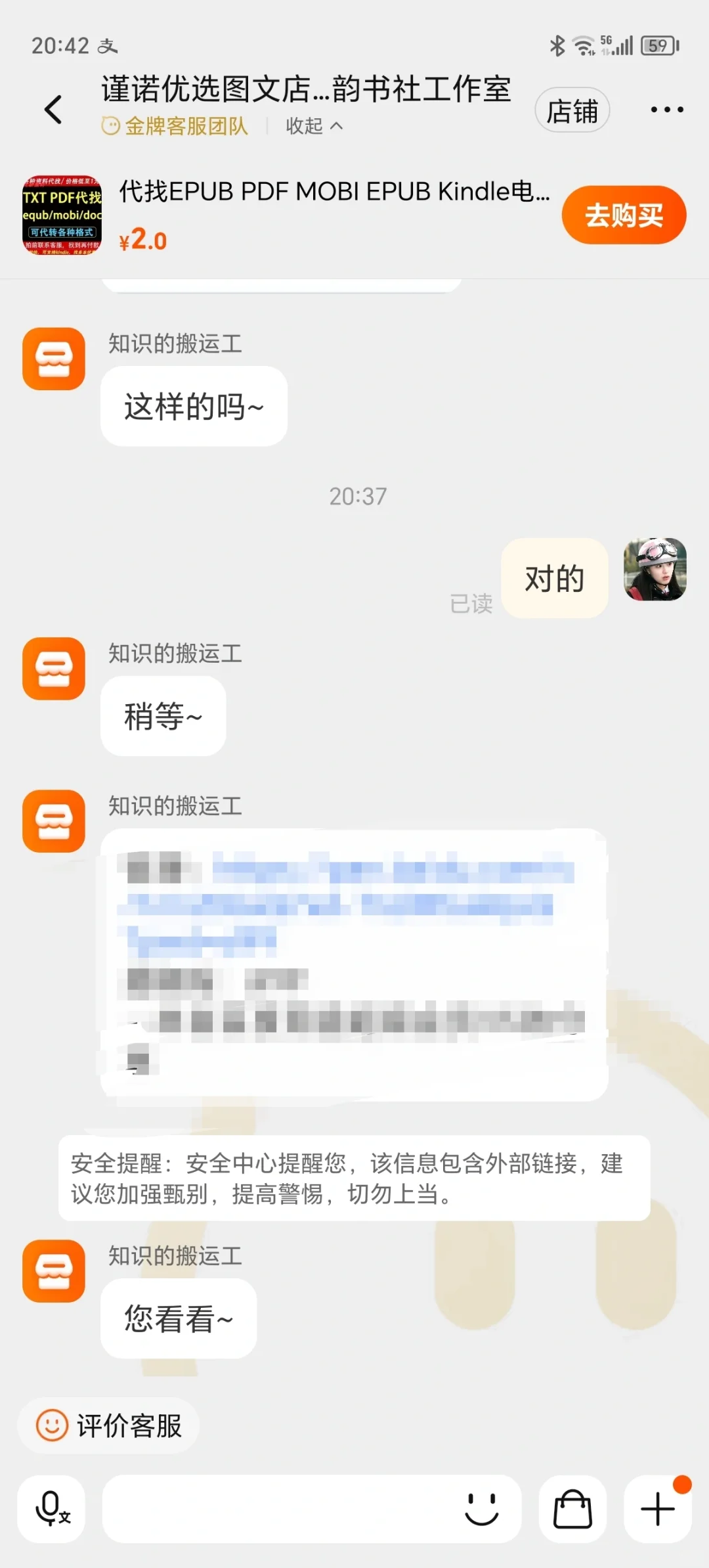This screenshot has height=1568, width=709.
Task: Switch to voice input microphone
Action: [x=52, y=1508]
